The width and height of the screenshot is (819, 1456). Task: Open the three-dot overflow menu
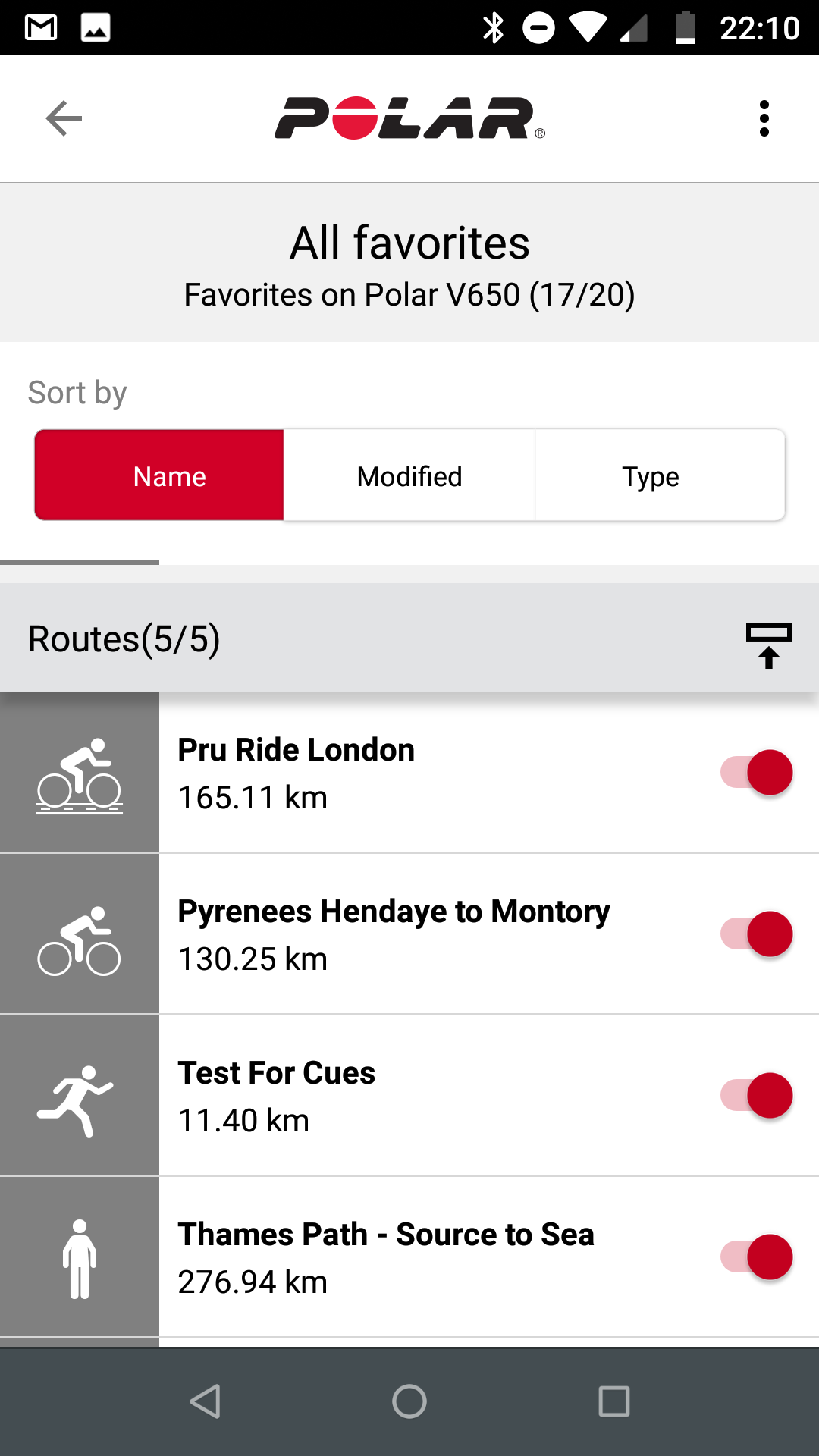tap(764, 118)
